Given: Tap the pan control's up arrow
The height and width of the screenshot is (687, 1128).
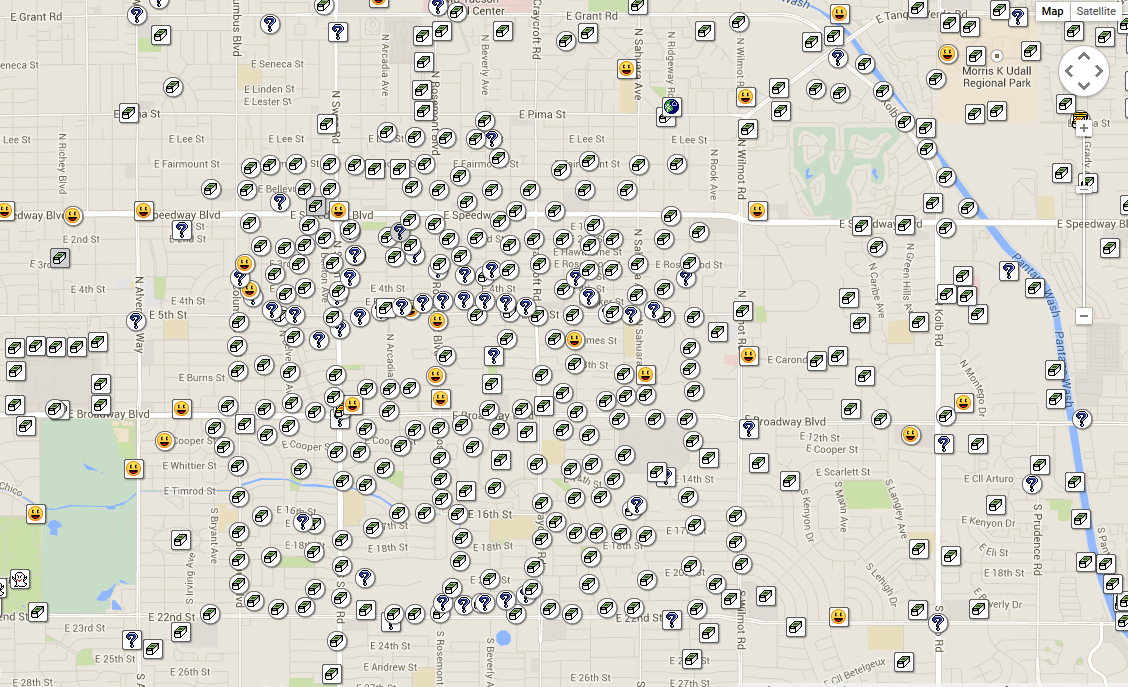Looking at the screenshot, I should [x=1083, y=56].
